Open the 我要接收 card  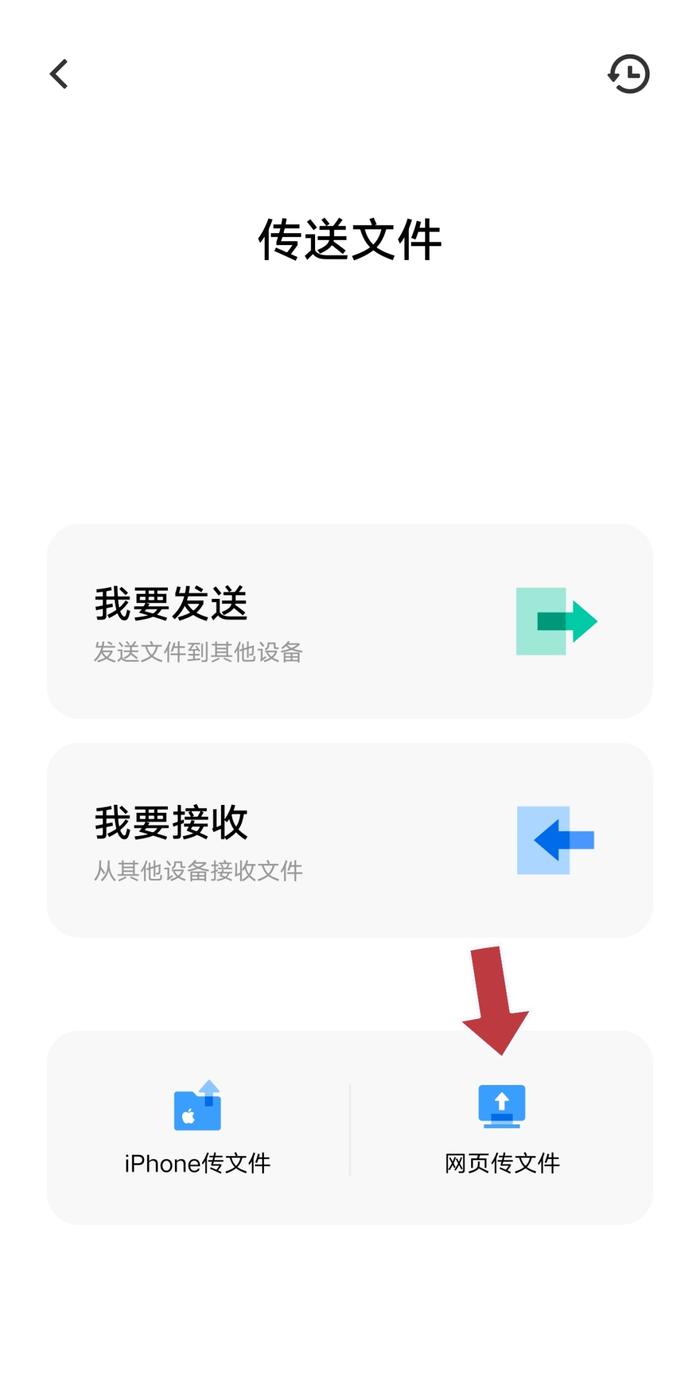350,840
